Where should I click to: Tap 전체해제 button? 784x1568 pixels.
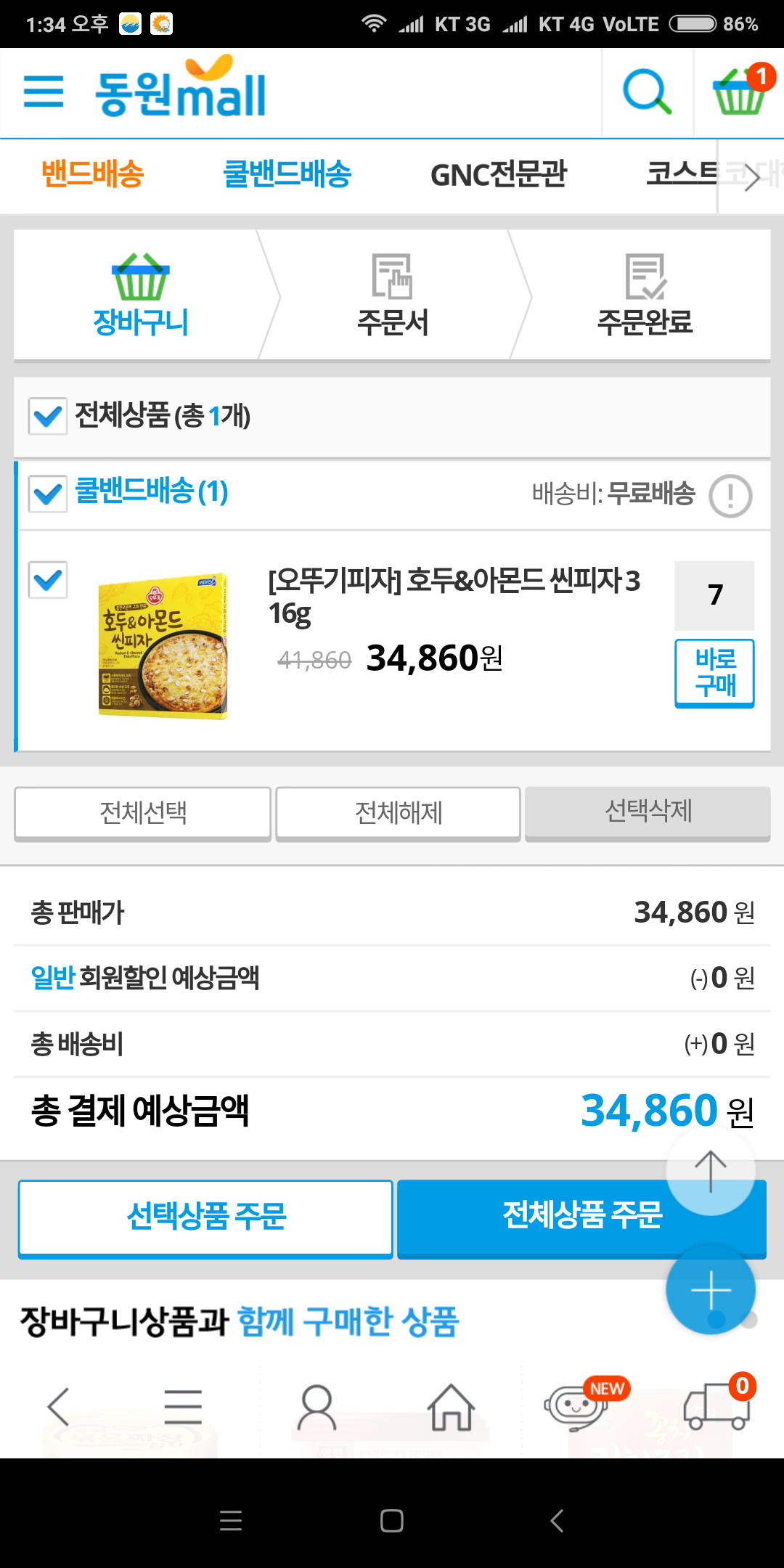point(399,813)
